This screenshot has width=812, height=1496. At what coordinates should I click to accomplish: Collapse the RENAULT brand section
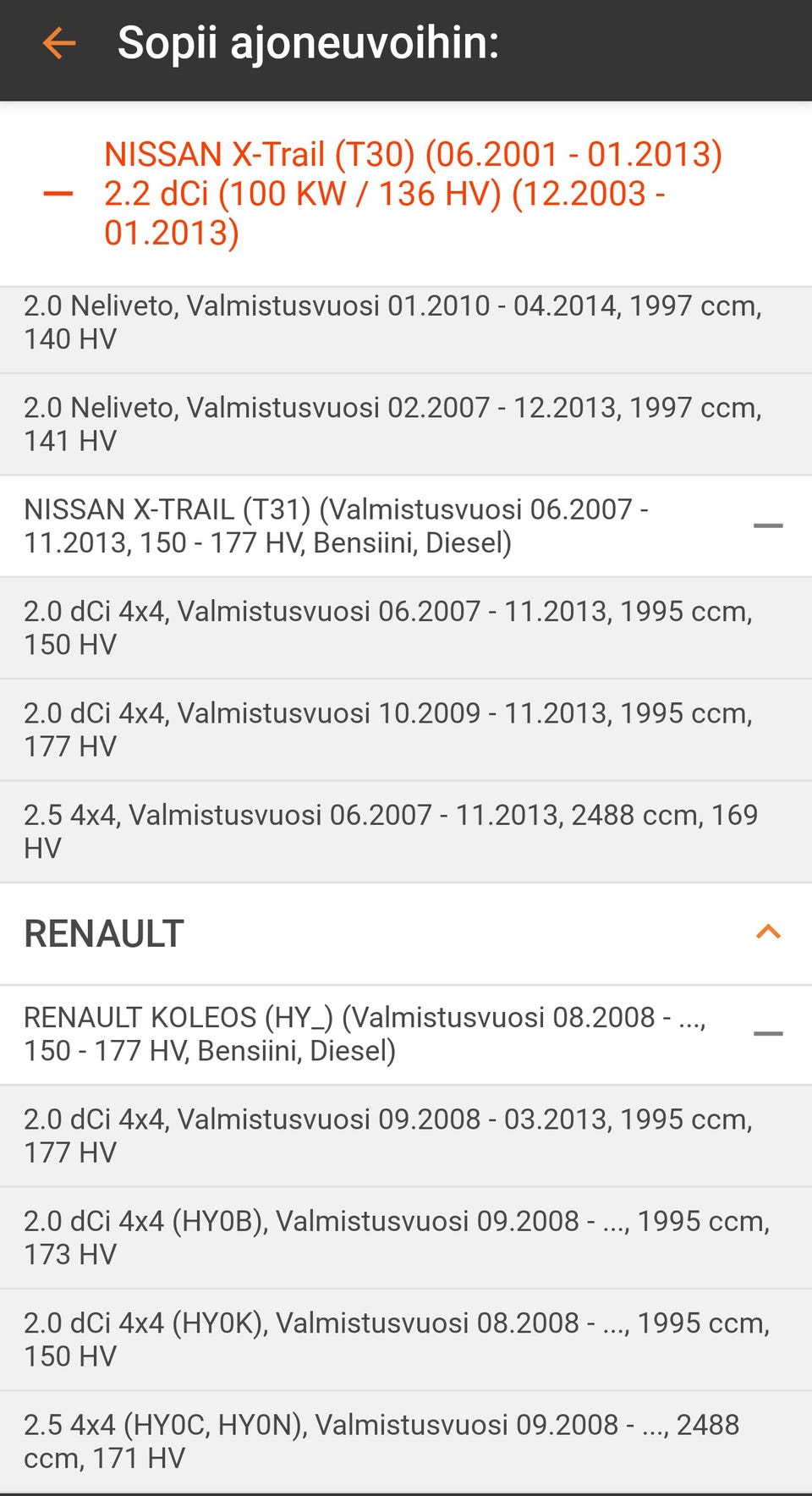click(x=767, y=932)
